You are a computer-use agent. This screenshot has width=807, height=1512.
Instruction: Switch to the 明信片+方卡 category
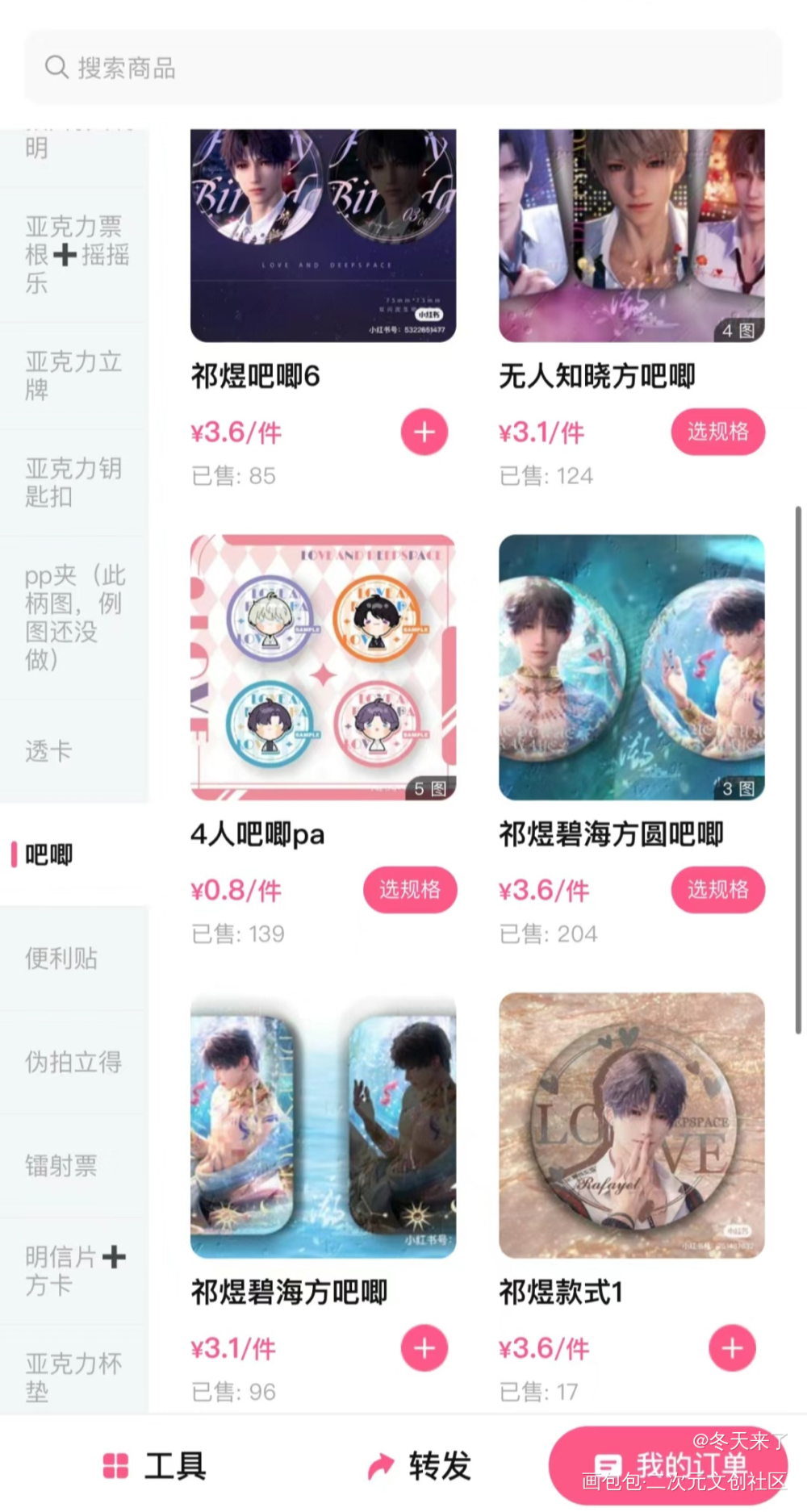click(74, 1271)
